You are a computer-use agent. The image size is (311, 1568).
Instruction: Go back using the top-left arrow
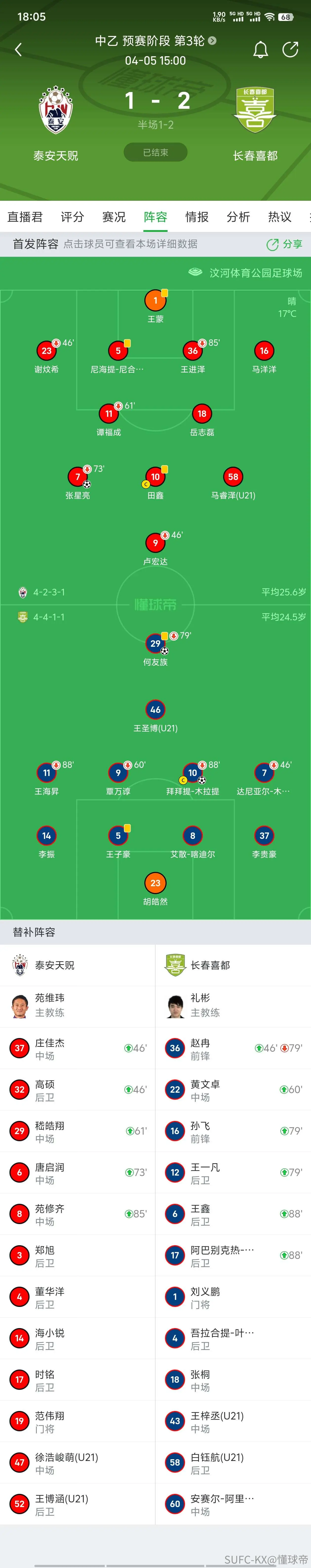click(18, 49)
